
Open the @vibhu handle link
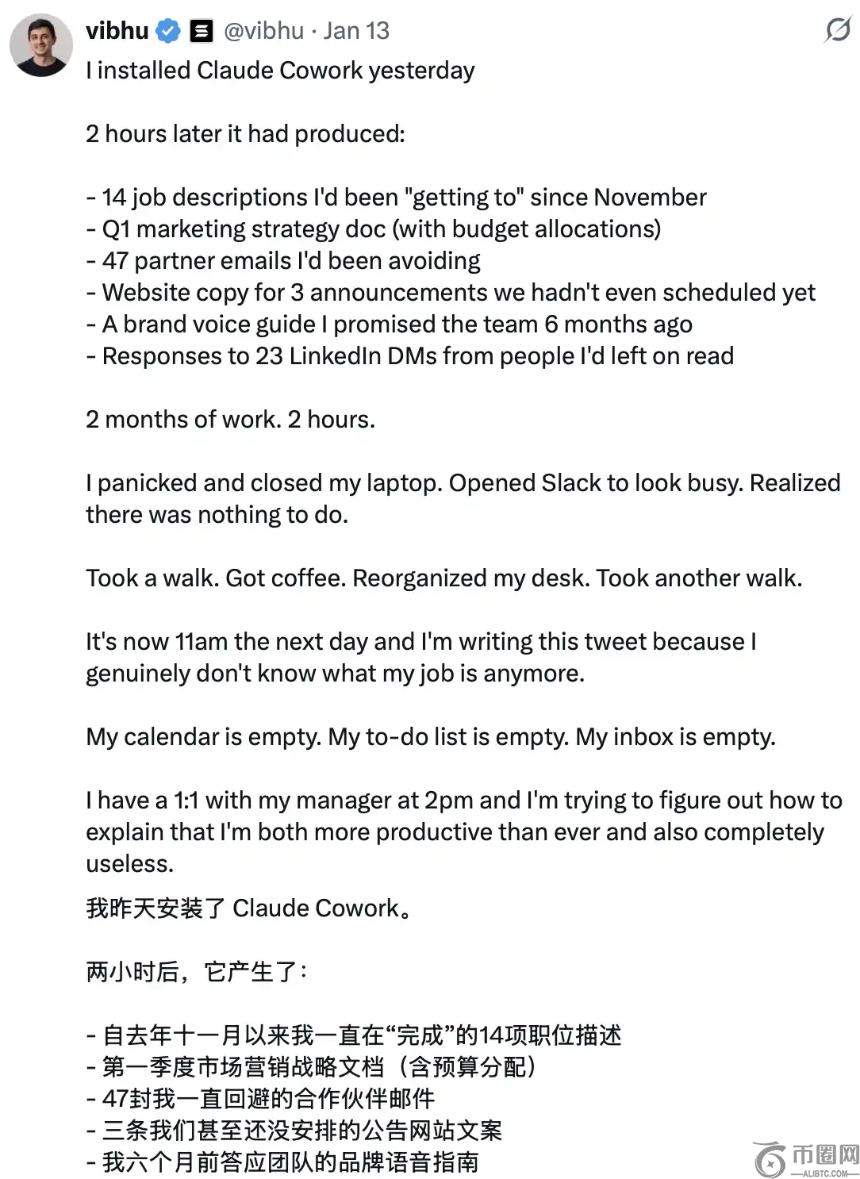(263, 31)
